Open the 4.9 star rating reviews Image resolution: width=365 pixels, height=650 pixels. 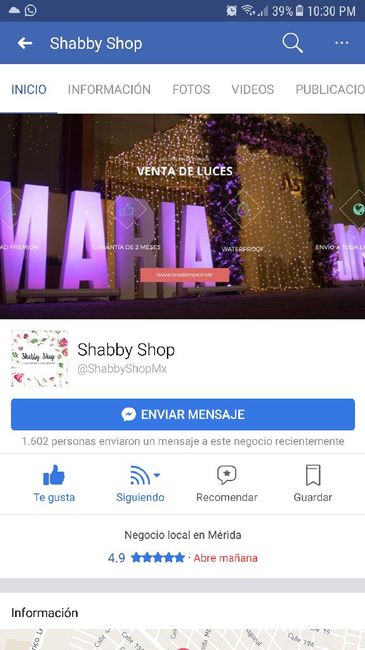click(x=146, y=558)
